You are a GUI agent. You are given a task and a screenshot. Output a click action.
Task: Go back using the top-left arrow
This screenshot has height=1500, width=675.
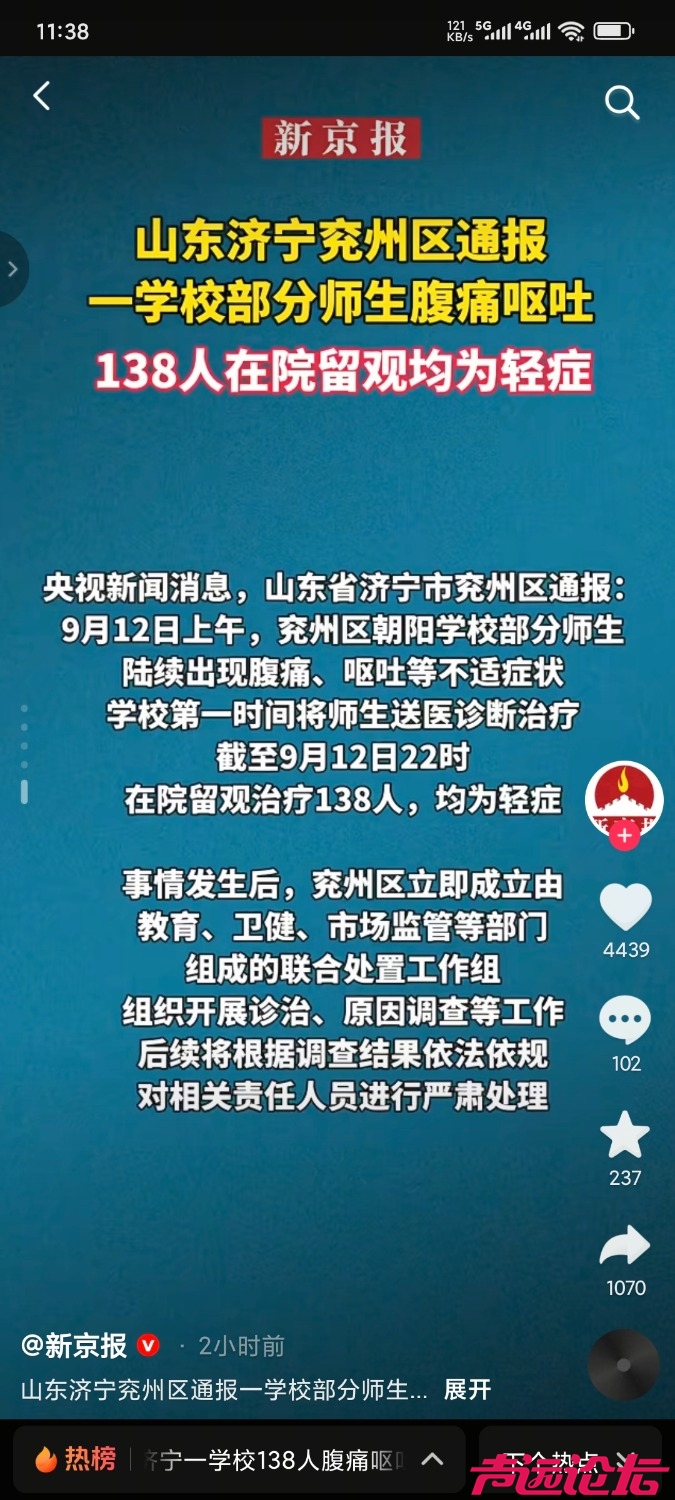click(x=41, y=97)
